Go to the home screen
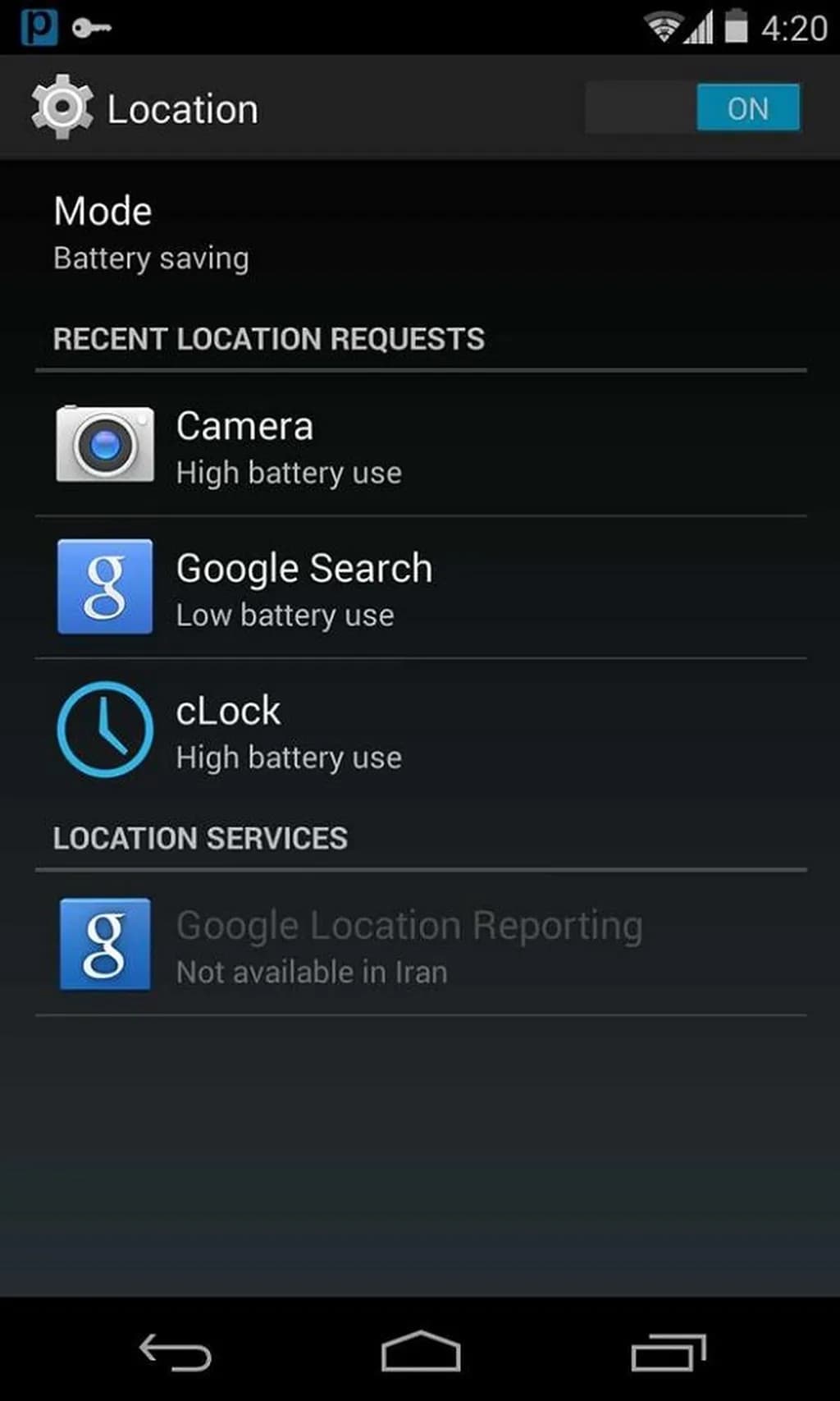This screenshot has height=1401, width=840. tap(420, 1352)
